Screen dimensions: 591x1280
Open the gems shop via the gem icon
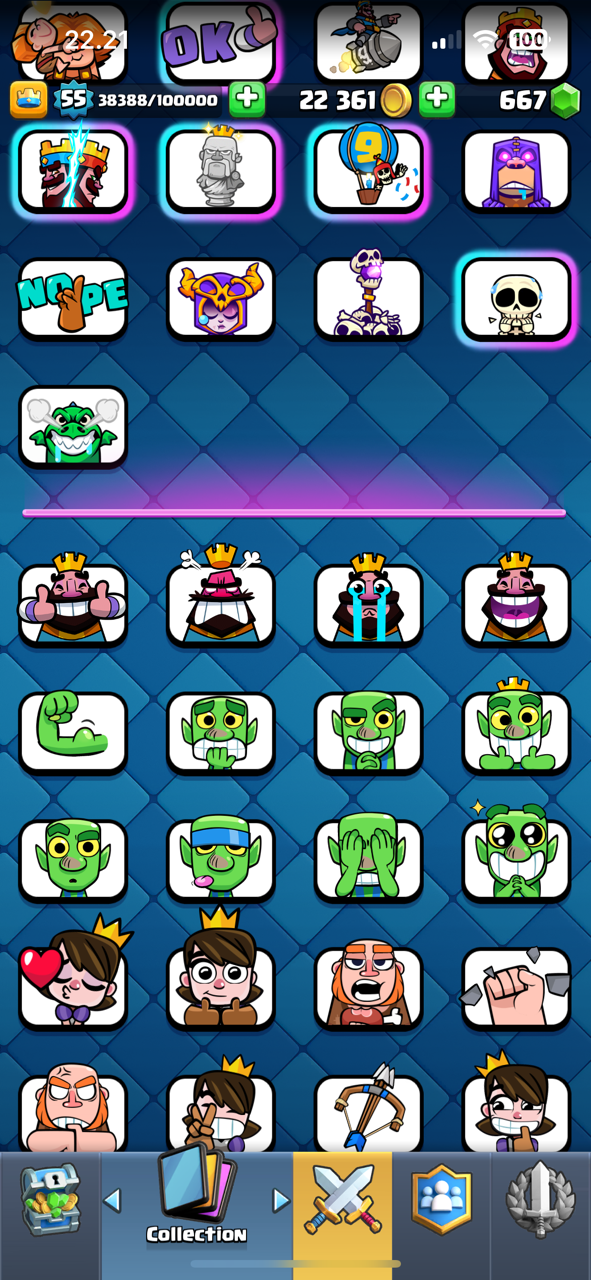pos(565,100)
